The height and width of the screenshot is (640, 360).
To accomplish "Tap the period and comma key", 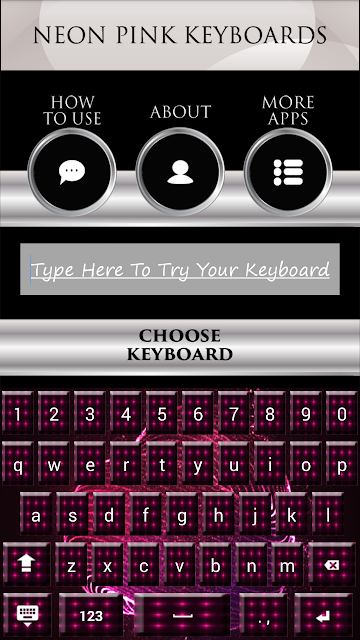I will 263,615.
